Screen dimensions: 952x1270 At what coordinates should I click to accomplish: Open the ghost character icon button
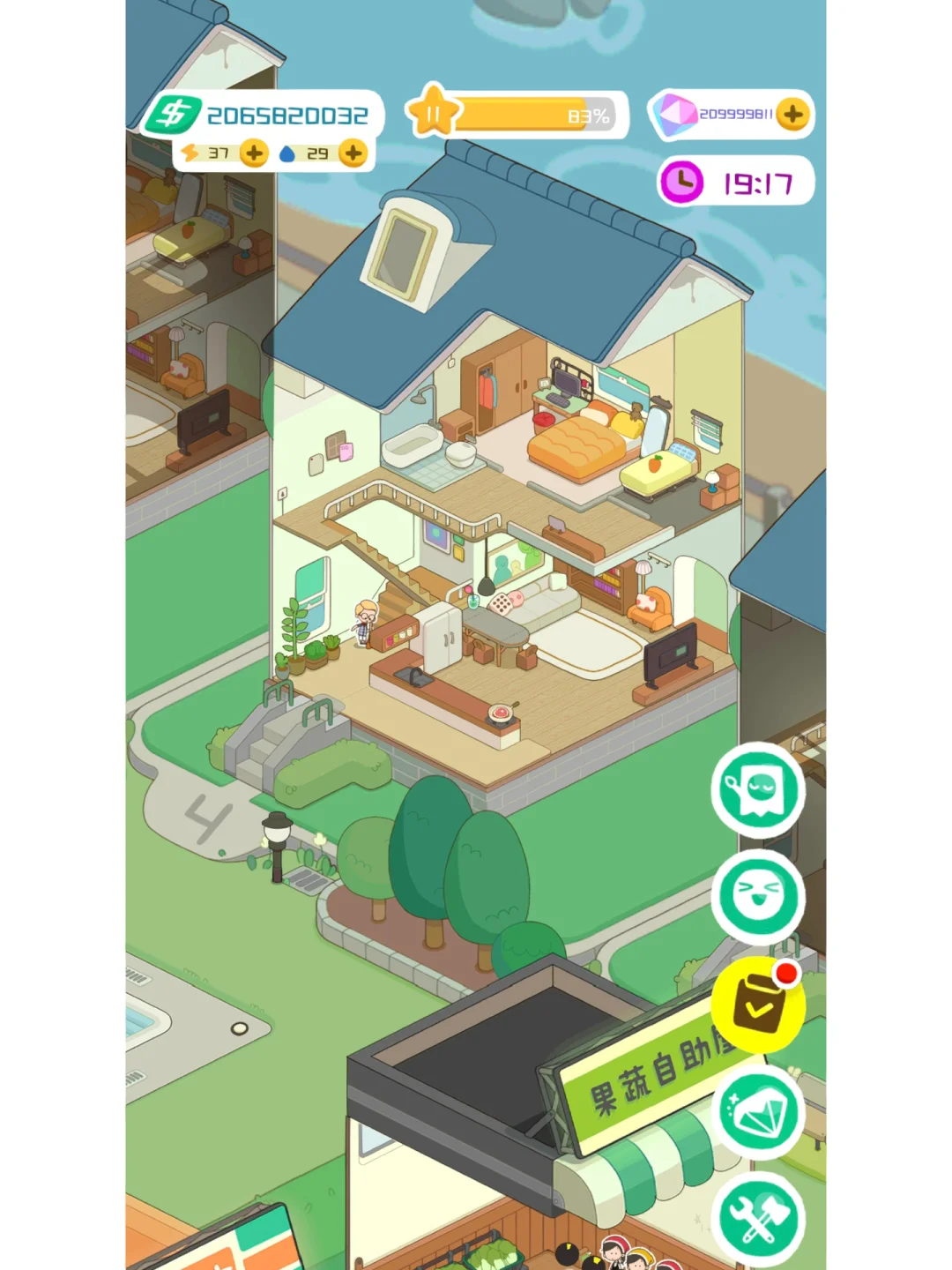[758, 789]
